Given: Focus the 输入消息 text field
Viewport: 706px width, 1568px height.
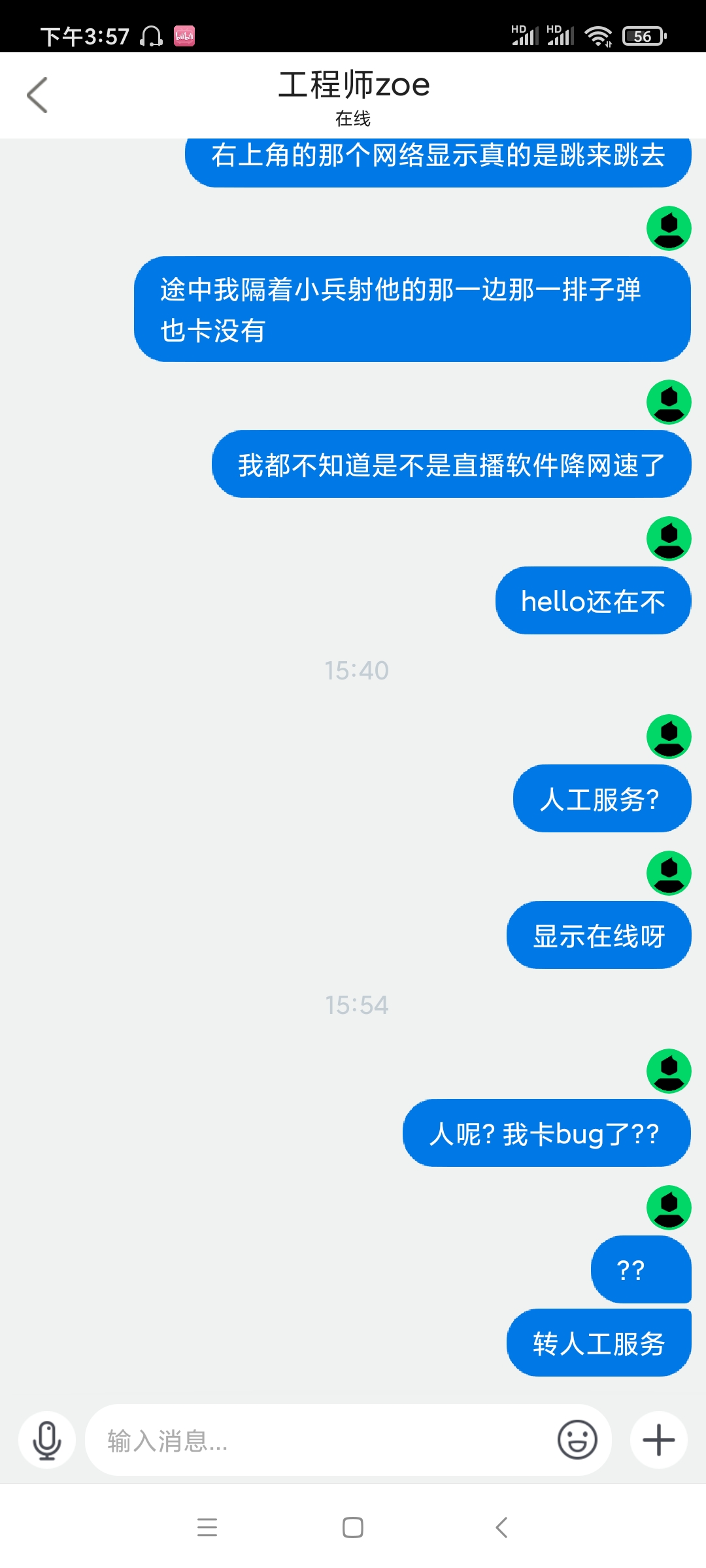Looking at the screenshot, I should (320, 1440).
